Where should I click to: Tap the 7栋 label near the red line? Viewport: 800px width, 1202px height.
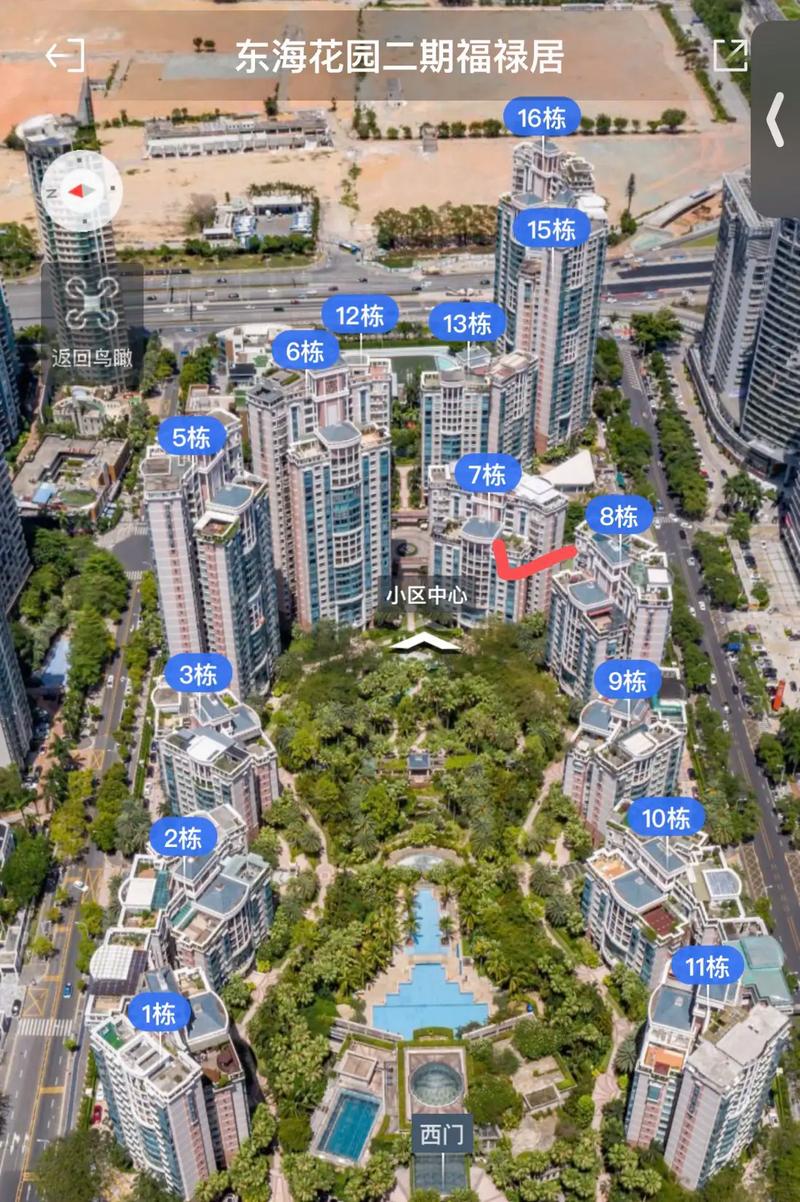click(x=484, y=471)
